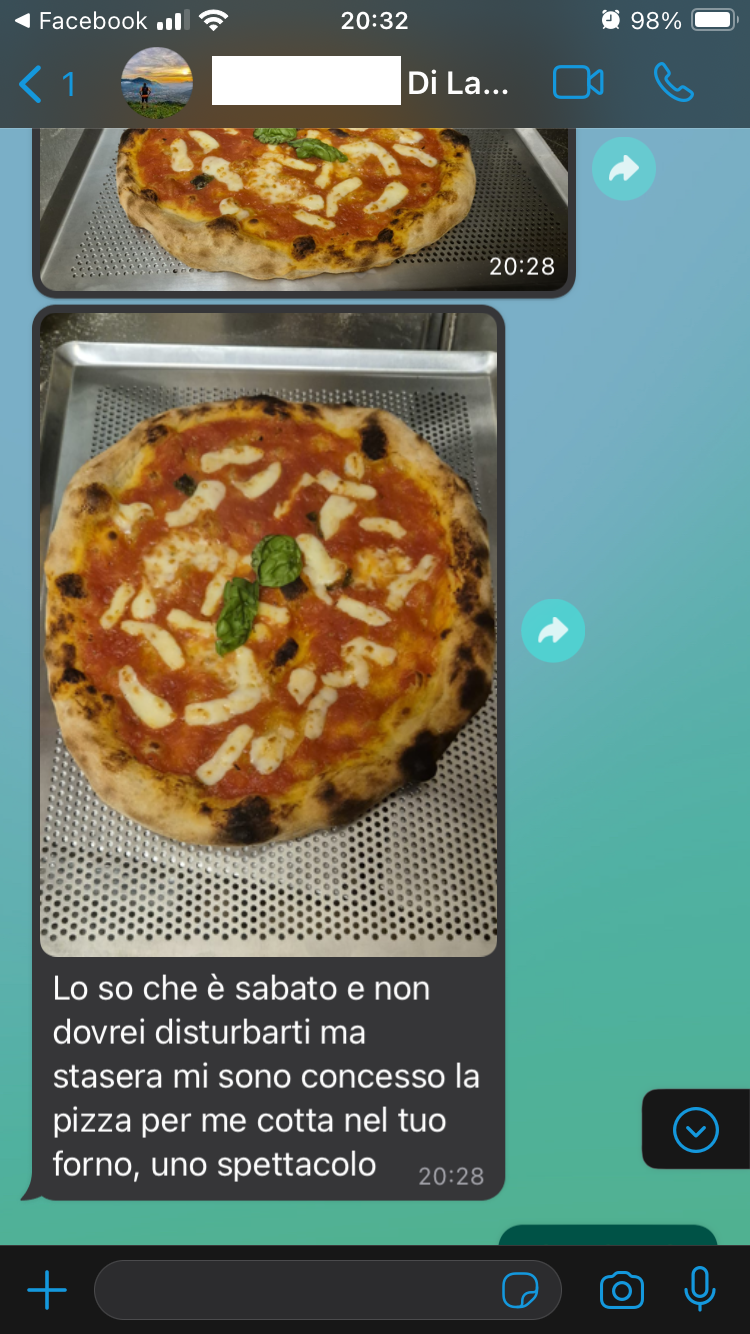The width and height of the screenshot is (750, 1334).
Task: Tap the microphone to record a voice message
Action: [x=700, y=1290]
